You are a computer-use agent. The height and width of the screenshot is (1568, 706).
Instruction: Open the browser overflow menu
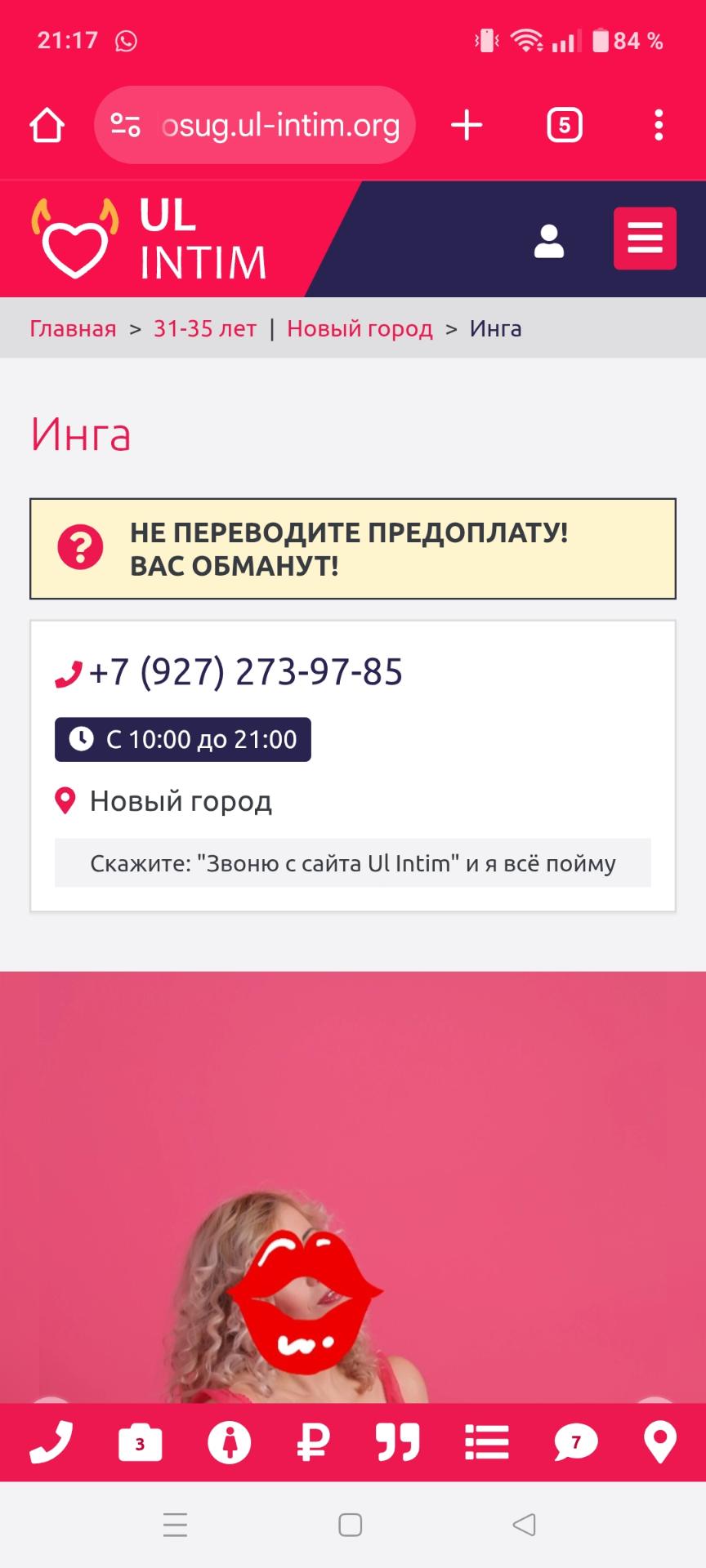pyautogui.click(x=659, y=125)
